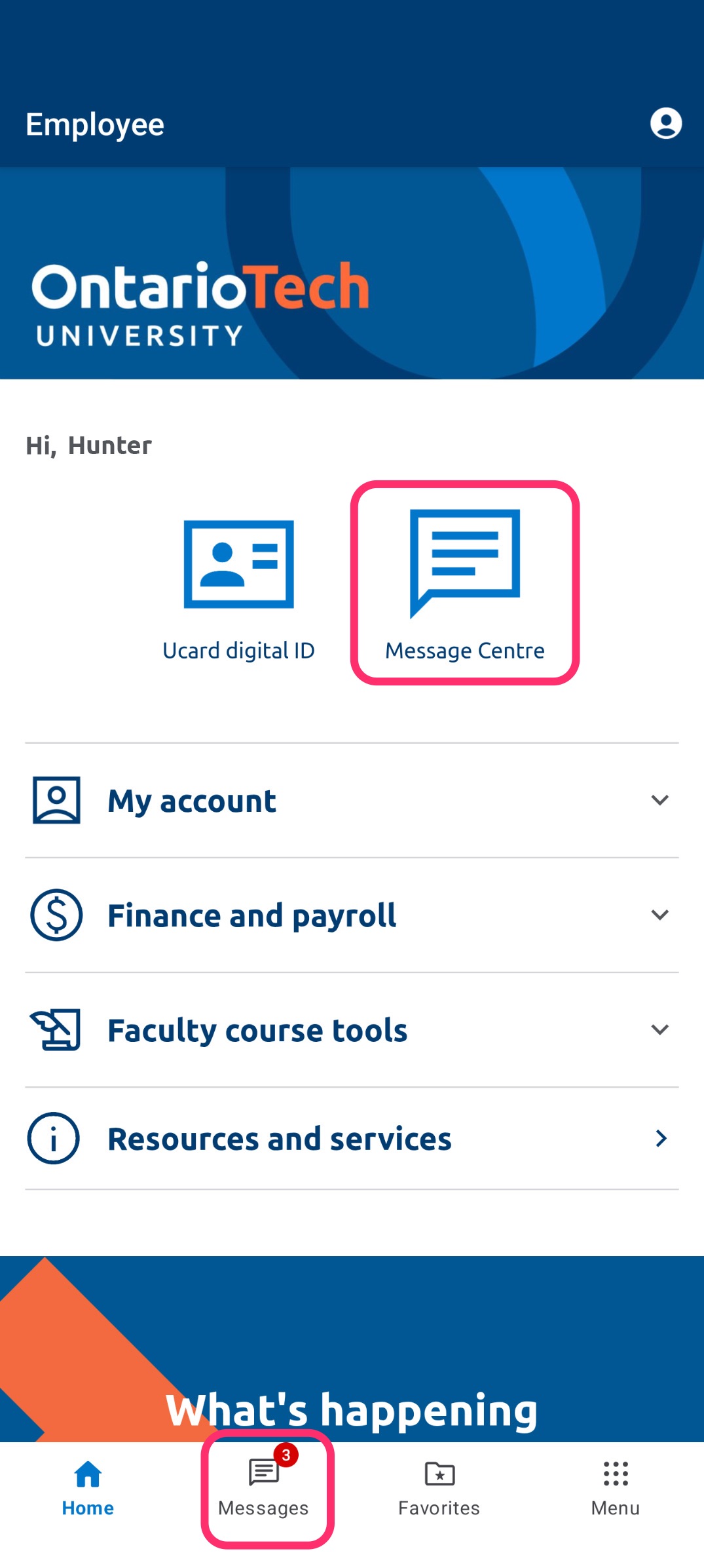The width and height of the screenshot is (704, 1568).
Task: Switch to the Favorites tab
Action: tap(439, 1489)
